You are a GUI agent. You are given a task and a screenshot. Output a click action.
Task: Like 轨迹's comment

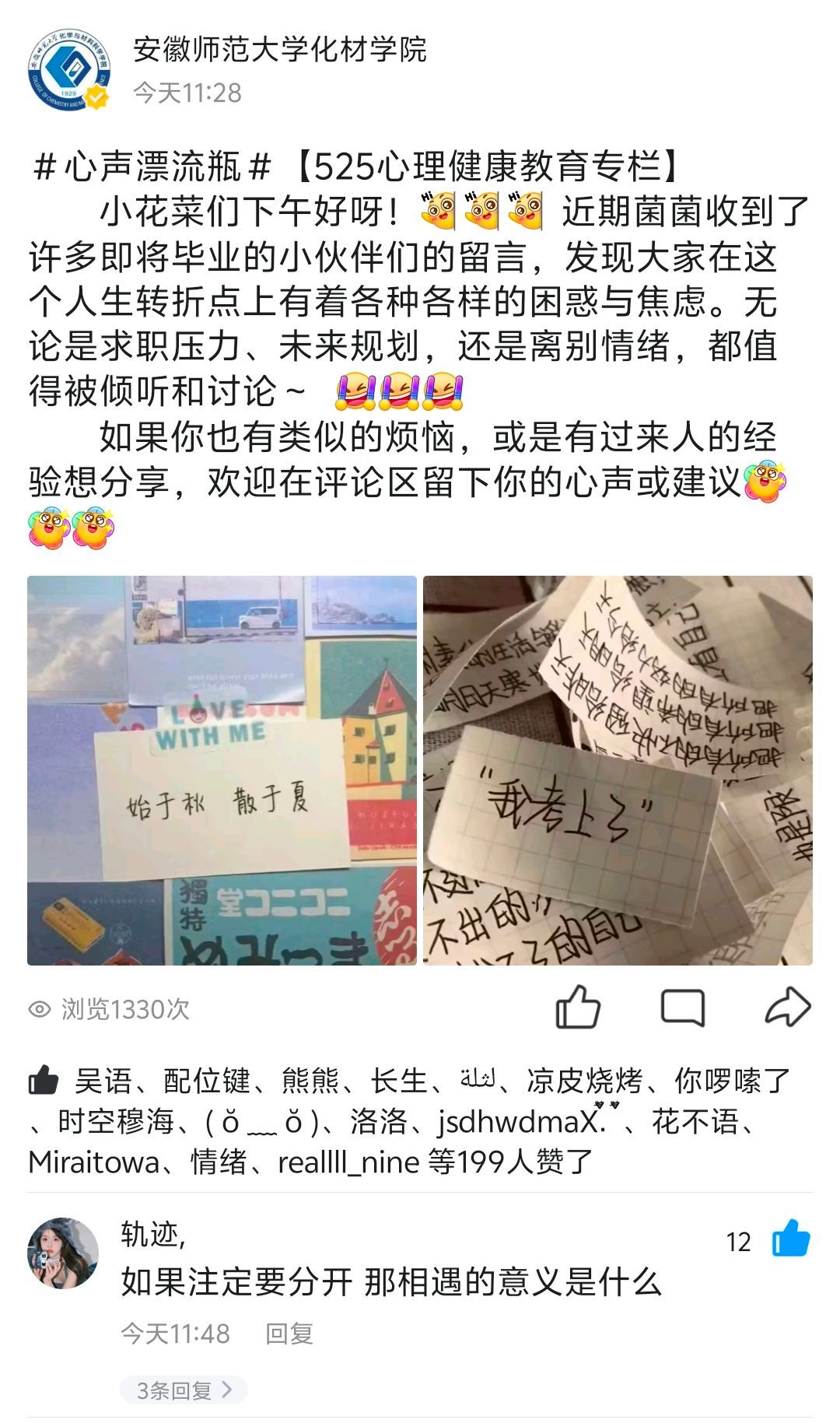point(790,1239)
